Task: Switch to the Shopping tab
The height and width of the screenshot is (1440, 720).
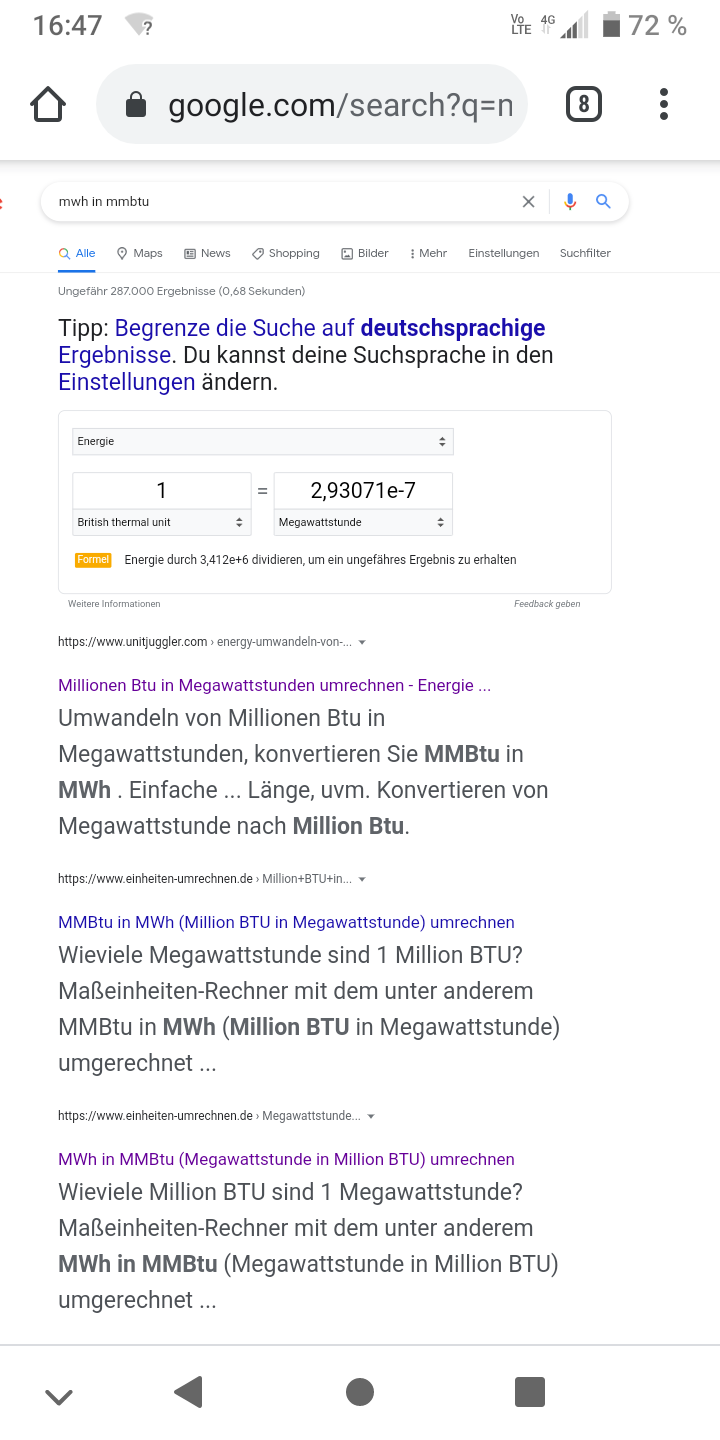Action: coord(286,254)
